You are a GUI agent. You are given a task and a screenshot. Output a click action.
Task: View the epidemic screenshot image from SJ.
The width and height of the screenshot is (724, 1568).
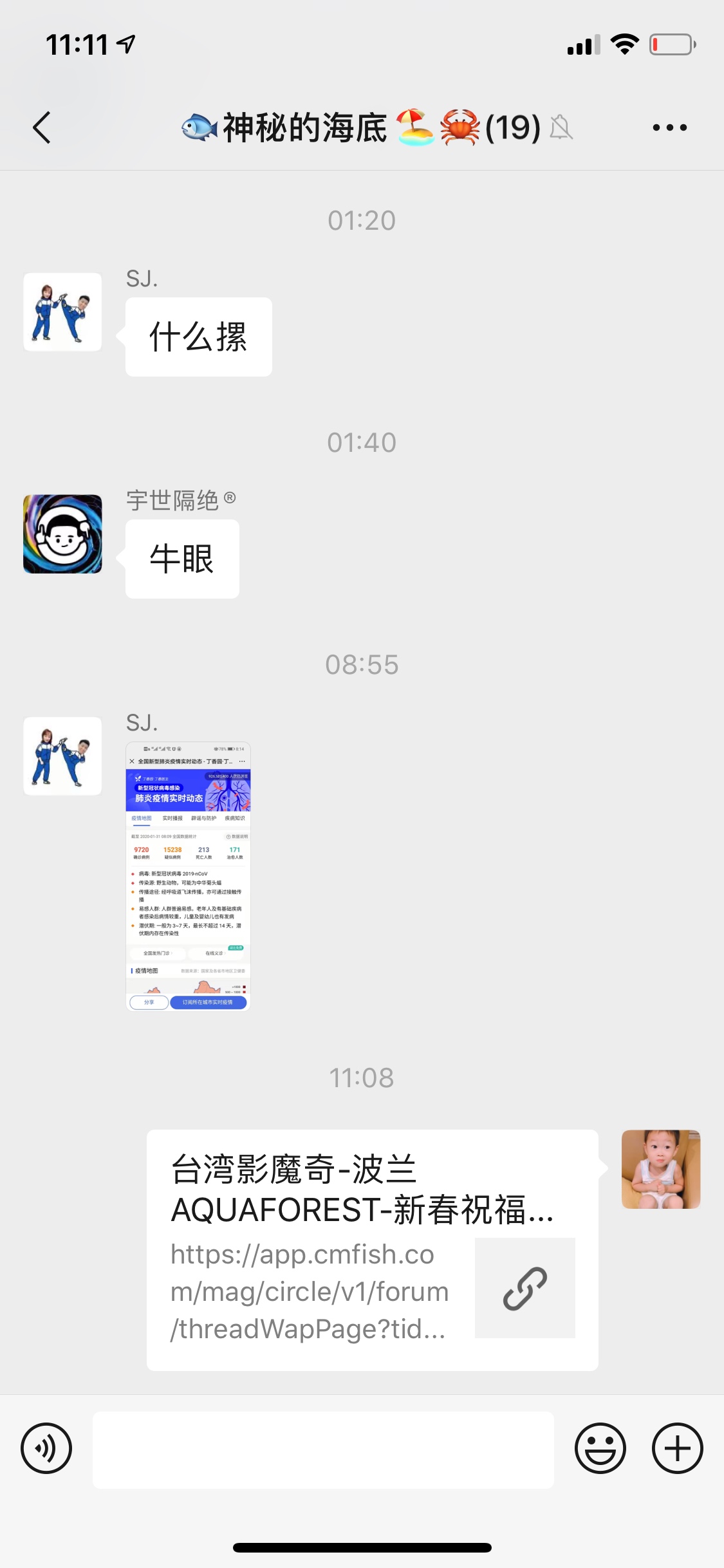point(188,876)
